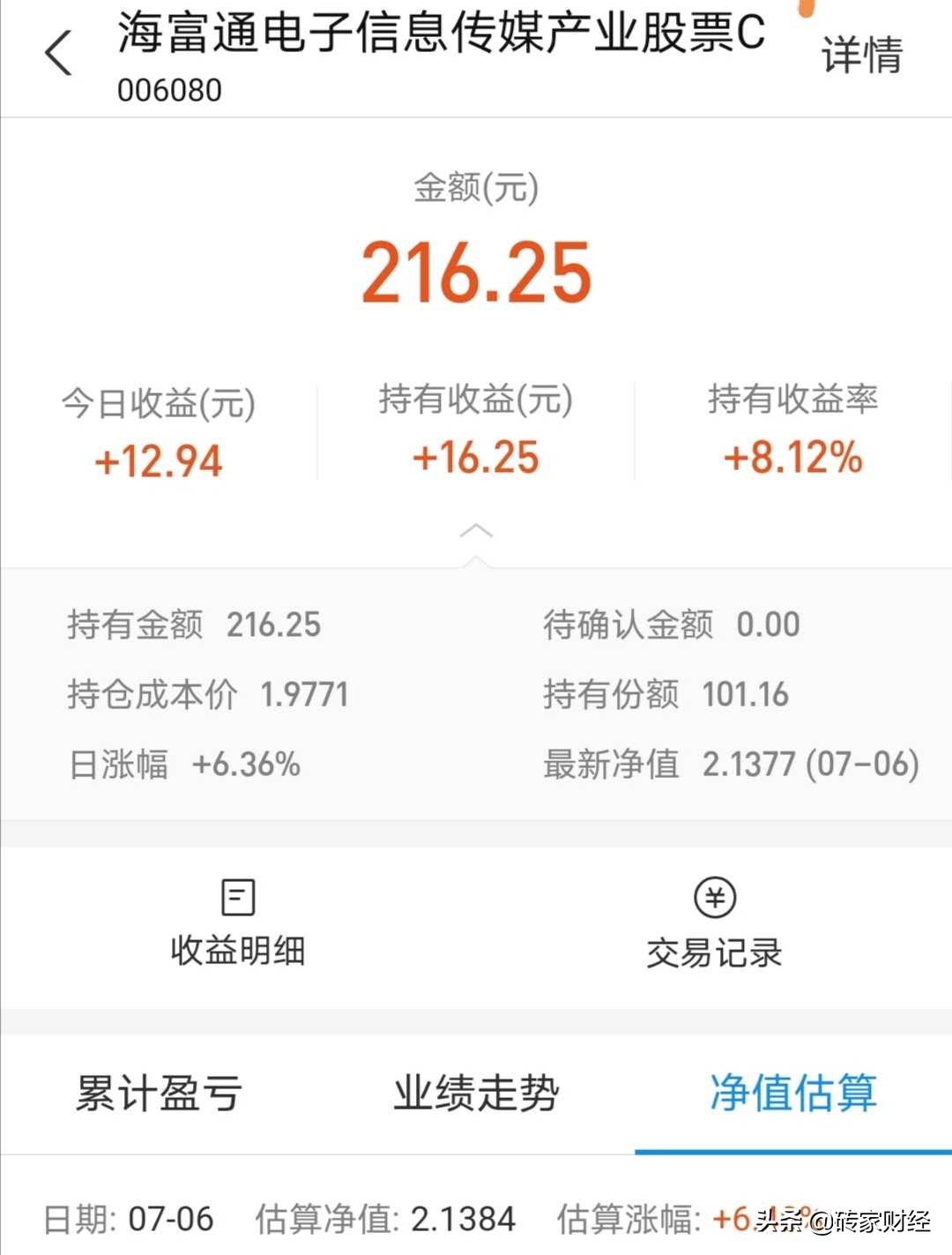Open the 业绩走势 tab
952x1255 pixels.
476,1094
